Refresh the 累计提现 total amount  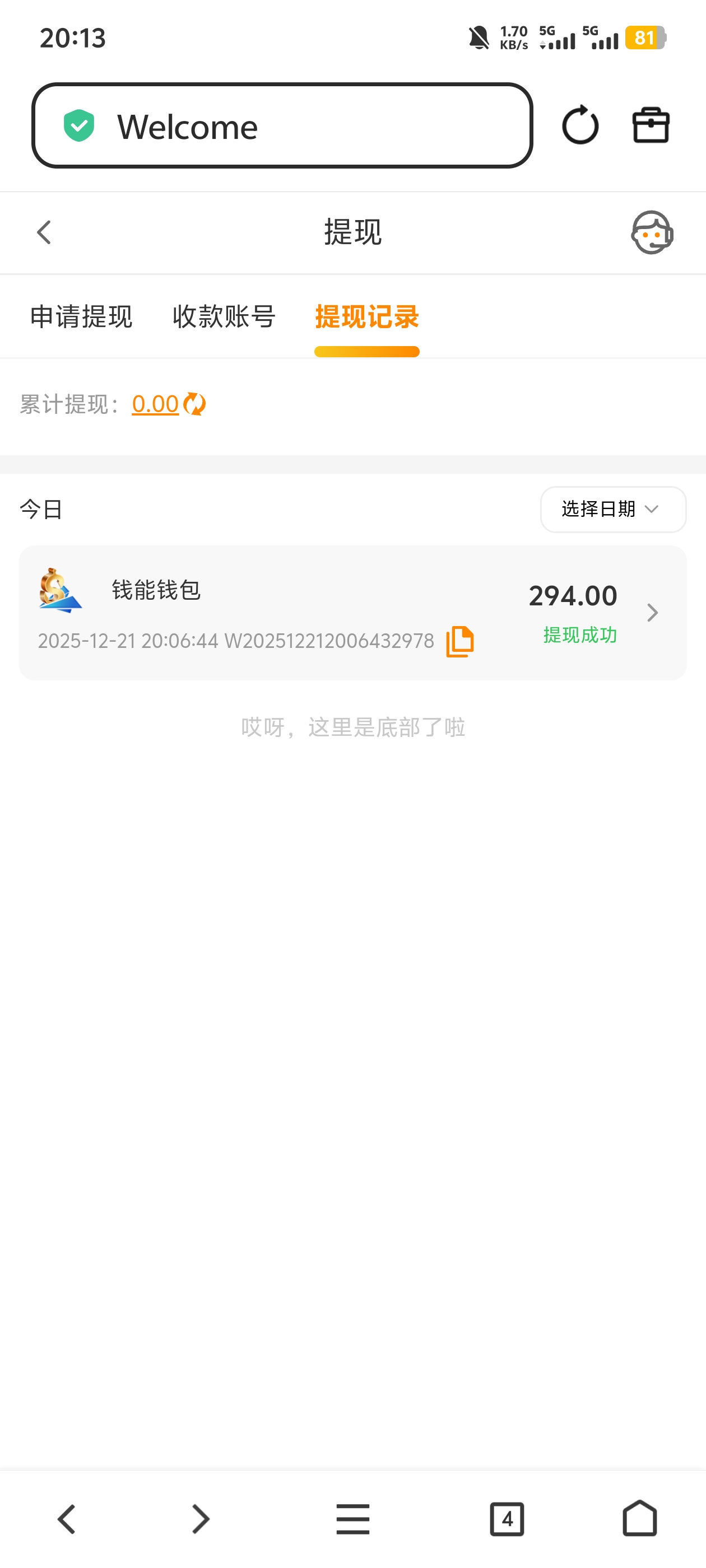(195, 404)
